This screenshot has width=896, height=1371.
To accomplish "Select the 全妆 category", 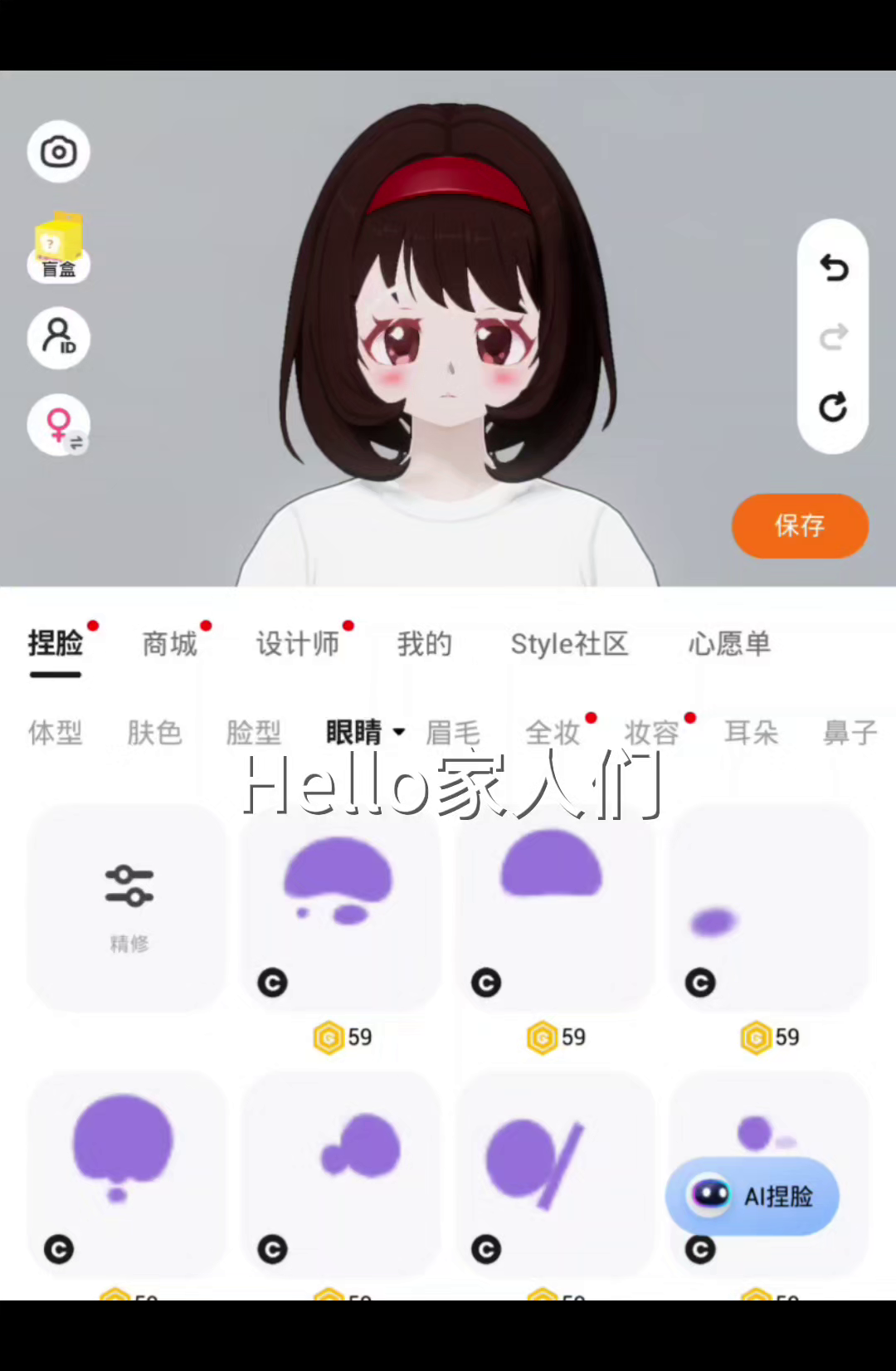I will [553, 733].
